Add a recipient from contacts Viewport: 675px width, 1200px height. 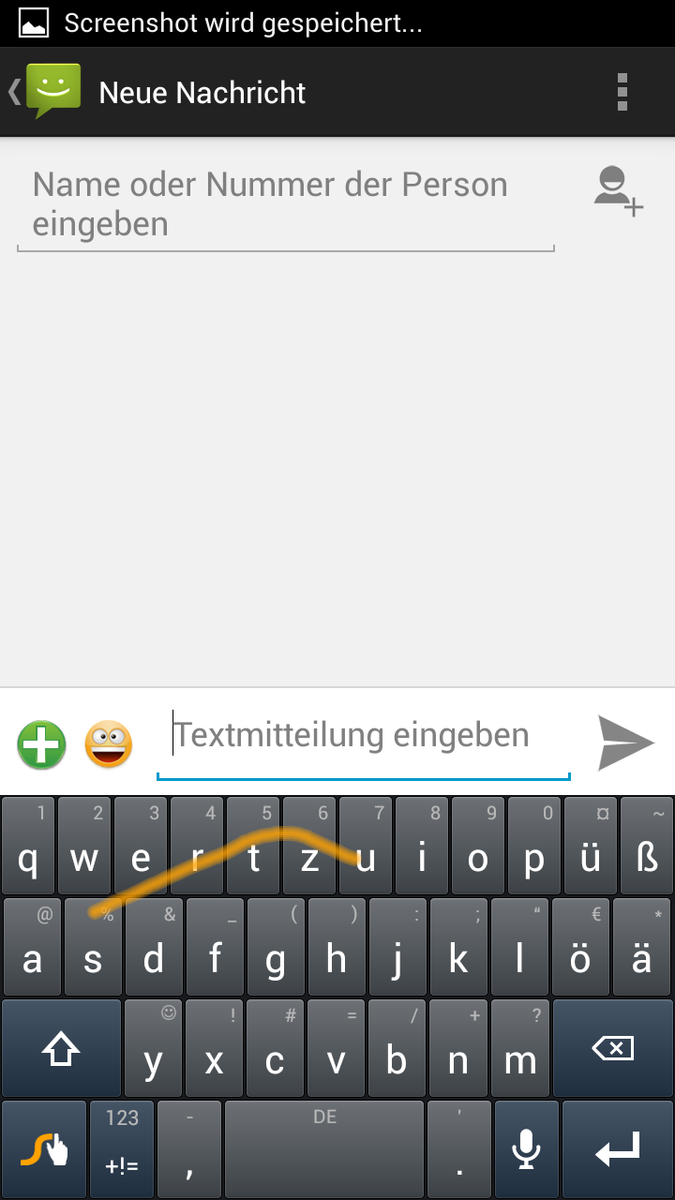pyautogui.click(x=618, y=191)
